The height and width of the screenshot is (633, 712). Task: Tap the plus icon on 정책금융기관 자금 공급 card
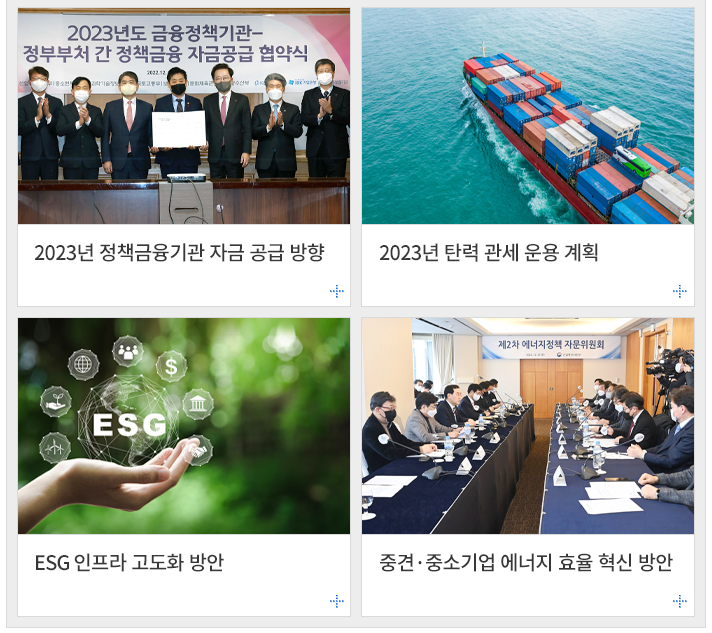tap(337, 291)
